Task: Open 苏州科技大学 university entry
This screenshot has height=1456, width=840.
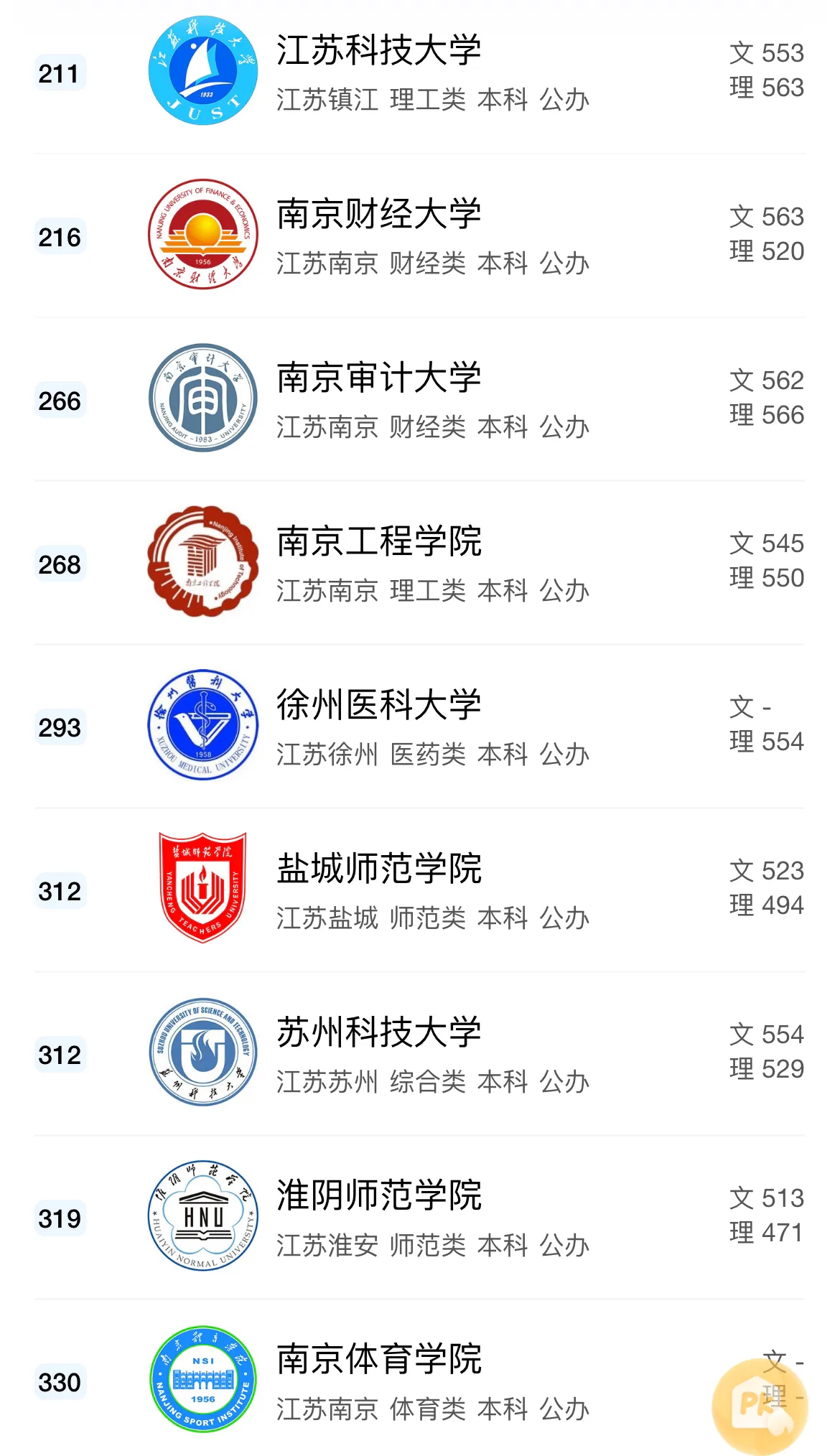Action: (379, 1033)
